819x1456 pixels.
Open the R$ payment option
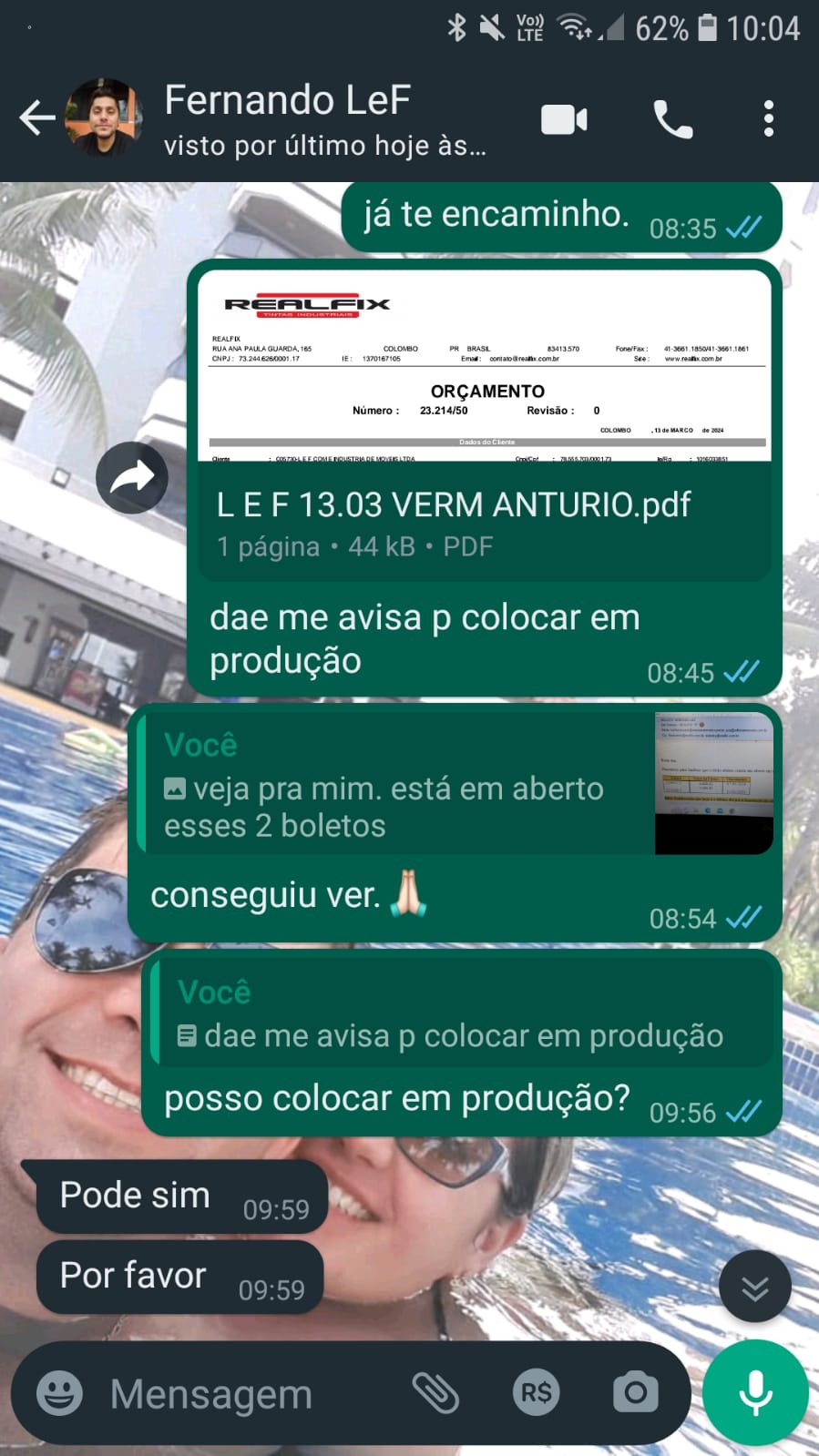(x=536, y=1393)
